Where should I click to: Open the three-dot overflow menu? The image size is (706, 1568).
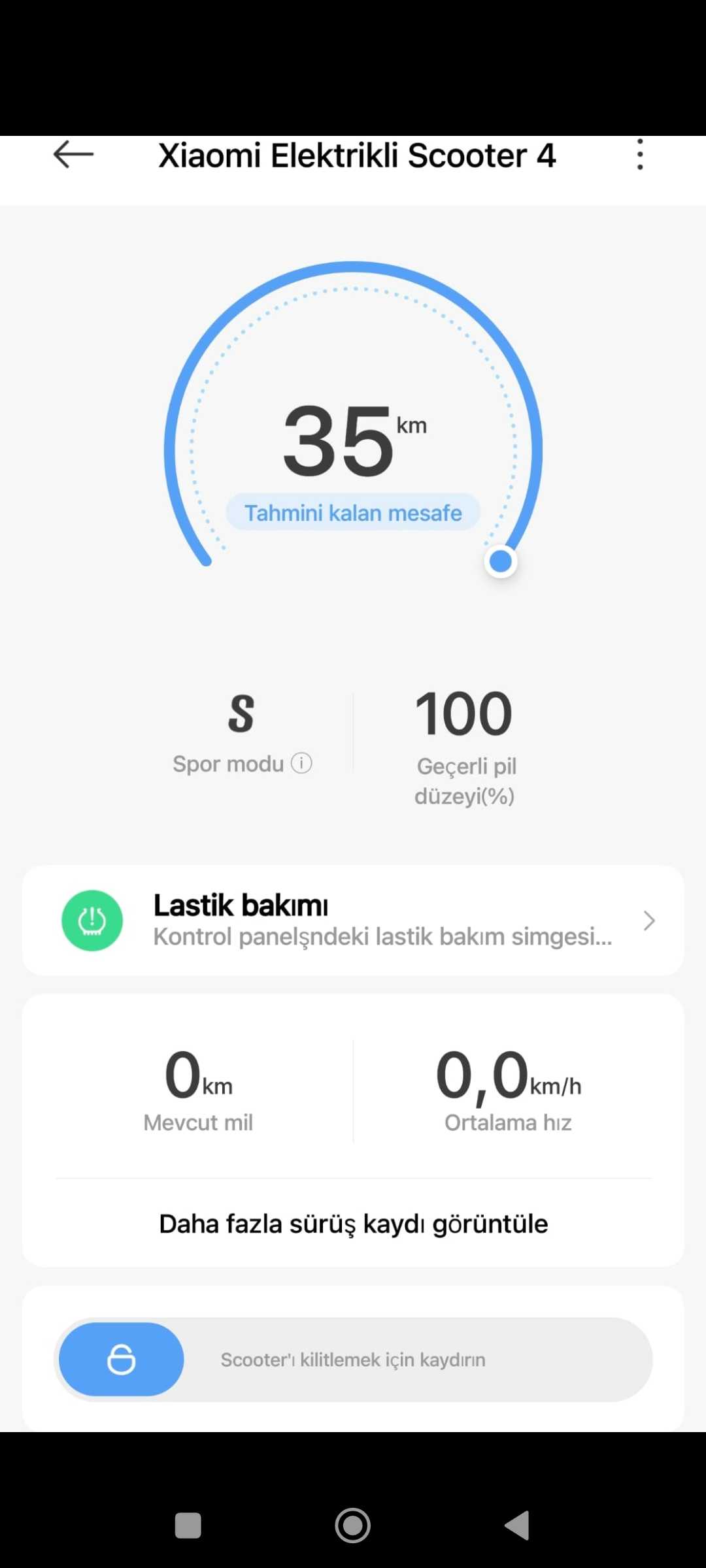640,155
